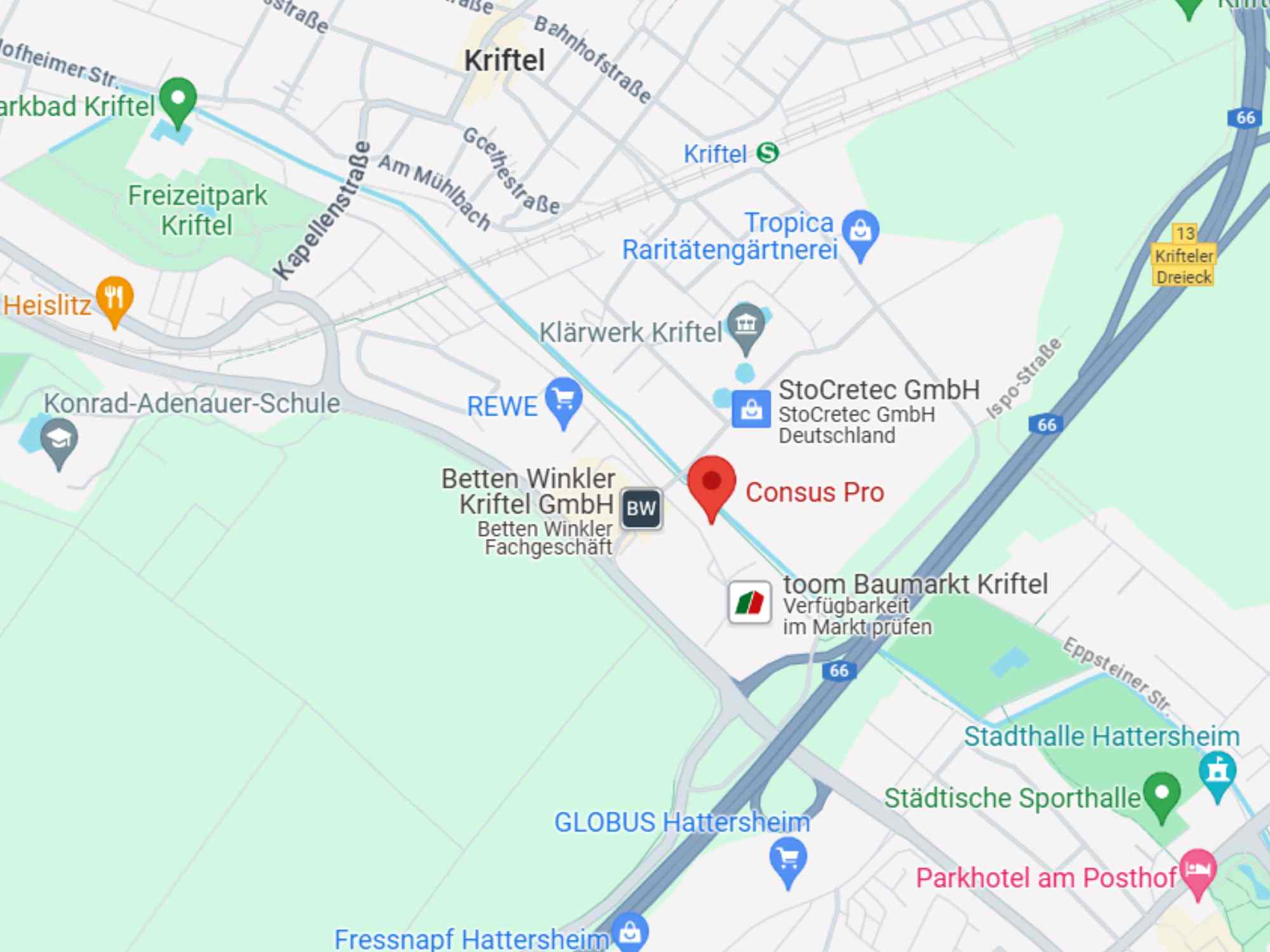Viewport: 1270px width, 952px height.
Task: Open the StoCretec GmbH marker
Action: point(751,408)
